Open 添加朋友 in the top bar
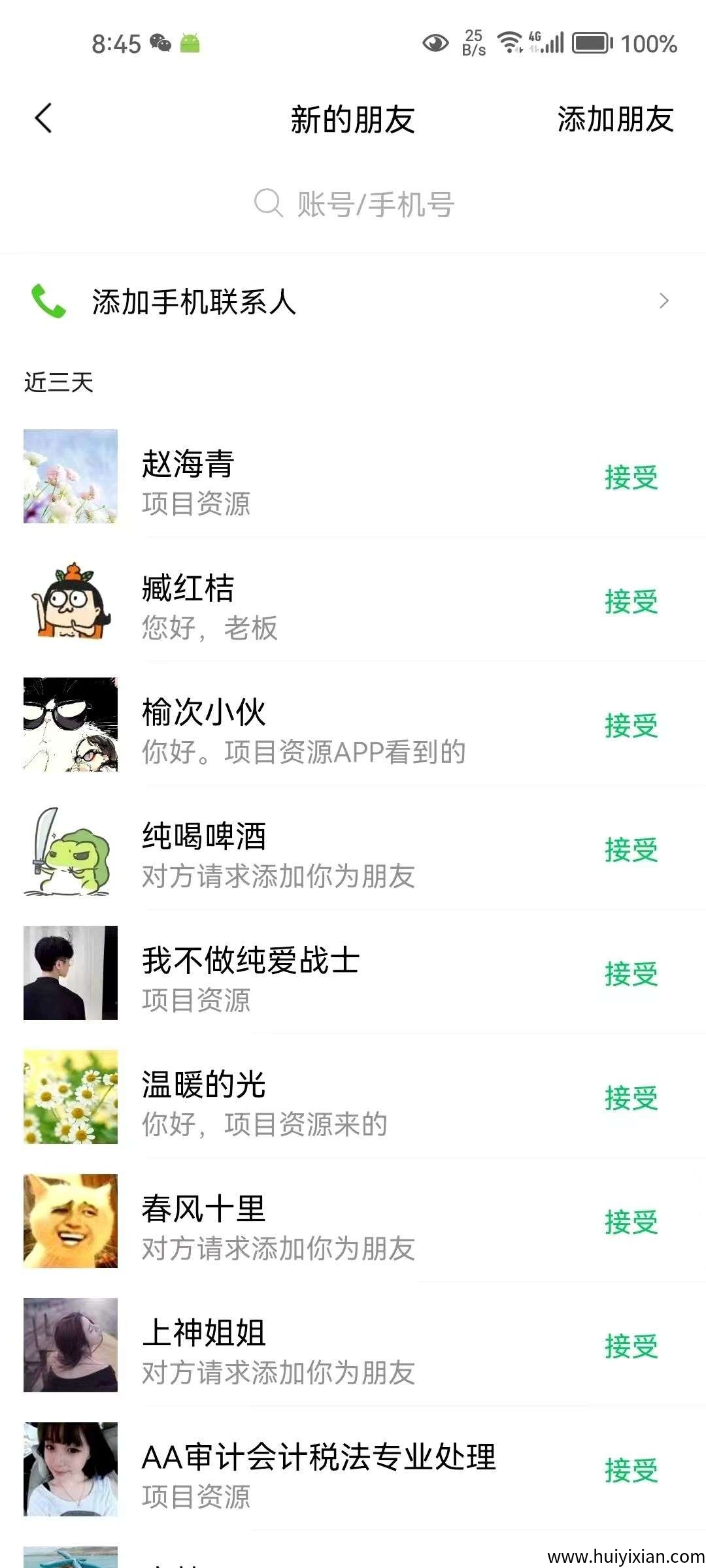The height and width of the screenshot is (1568, 706). (615, 120)
